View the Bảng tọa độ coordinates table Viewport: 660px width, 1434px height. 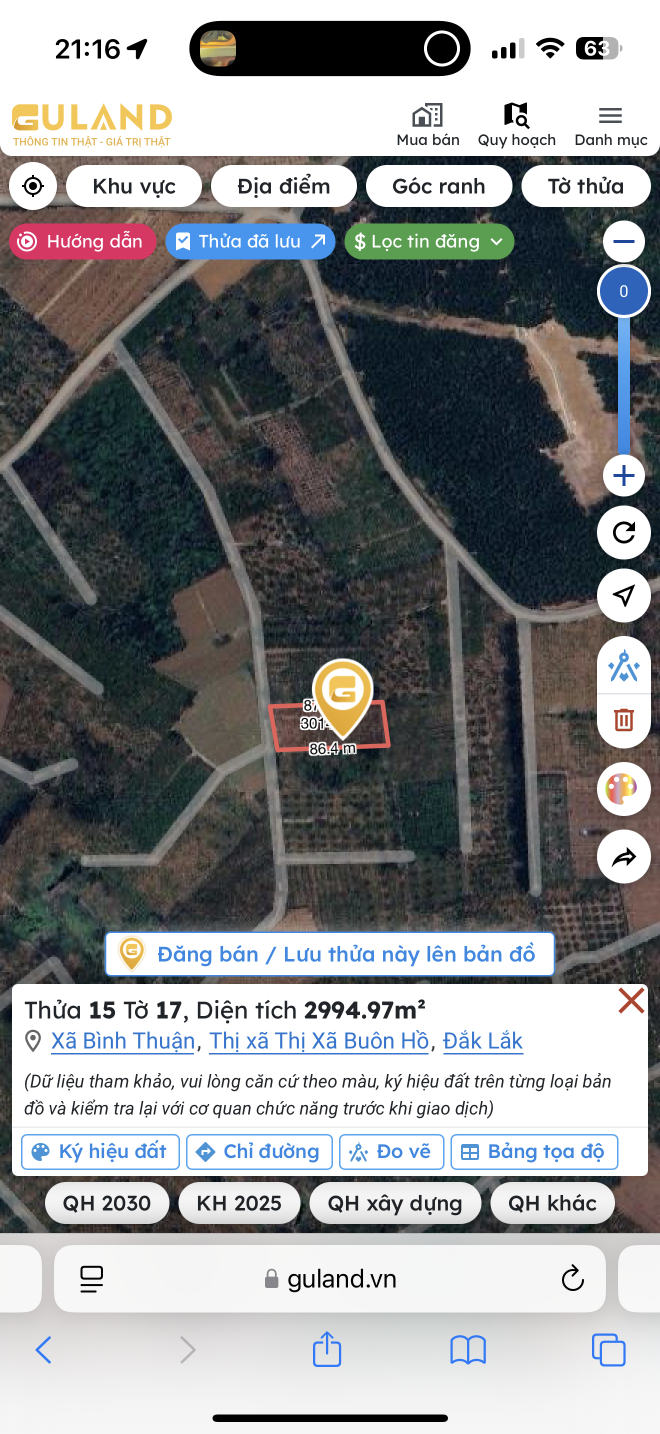pyautogui.click(x=534, y=1152)
